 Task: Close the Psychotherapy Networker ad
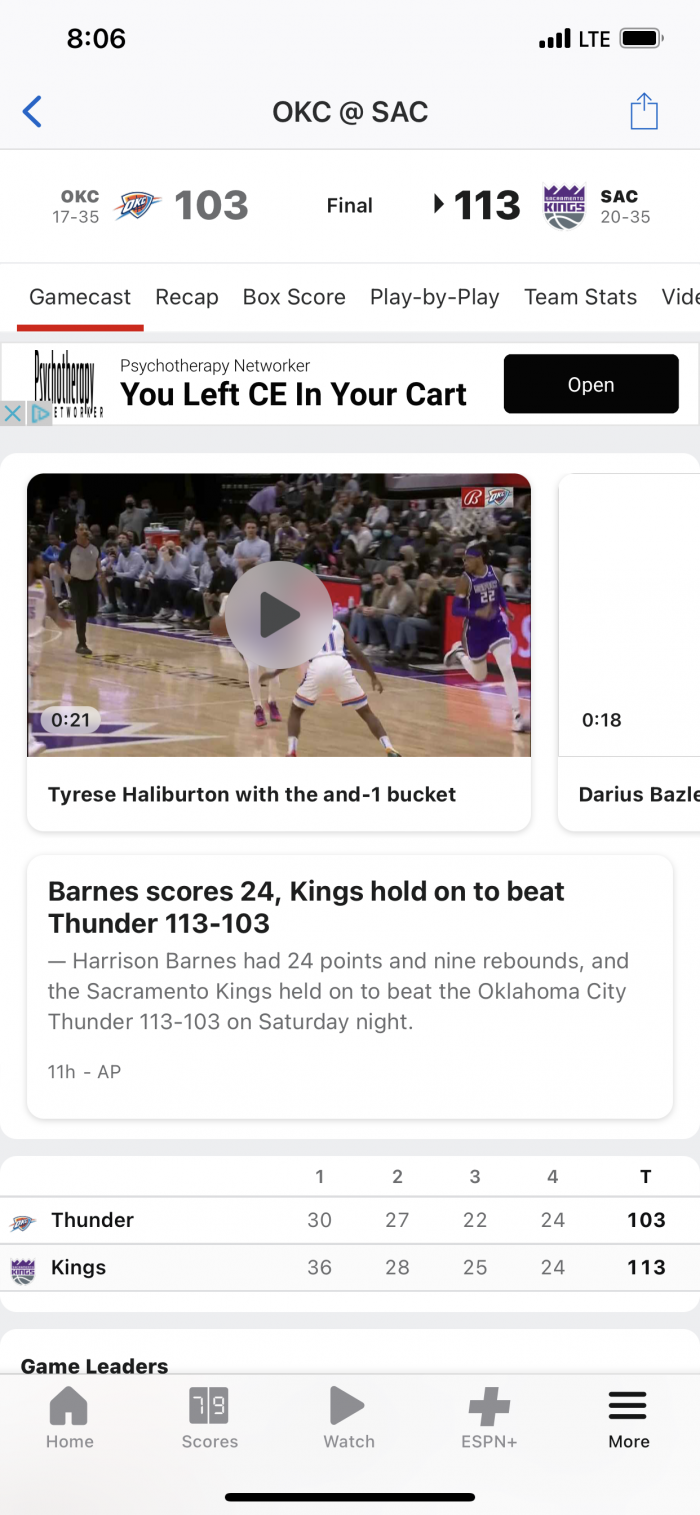(x=11, y=413)
